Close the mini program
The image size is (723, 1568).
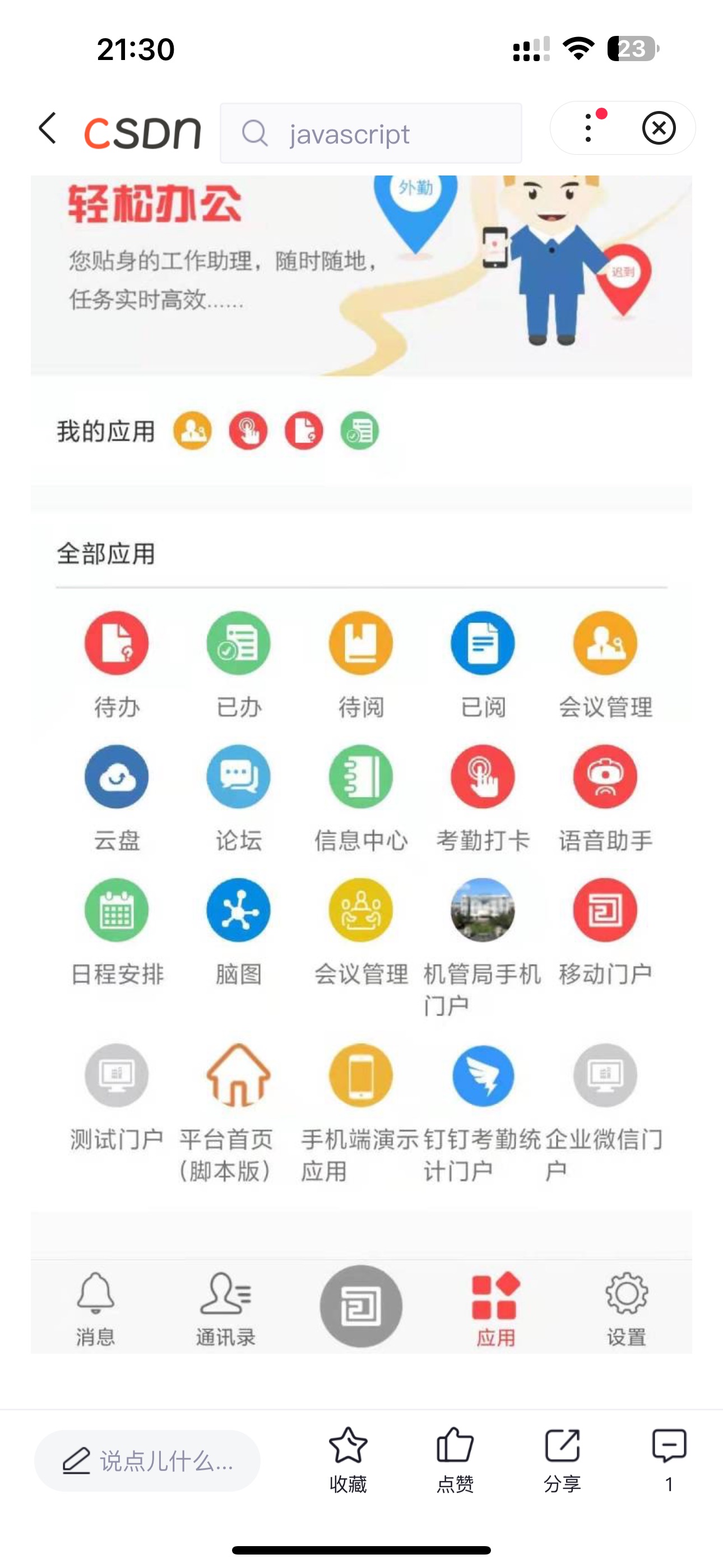[659, 128]
